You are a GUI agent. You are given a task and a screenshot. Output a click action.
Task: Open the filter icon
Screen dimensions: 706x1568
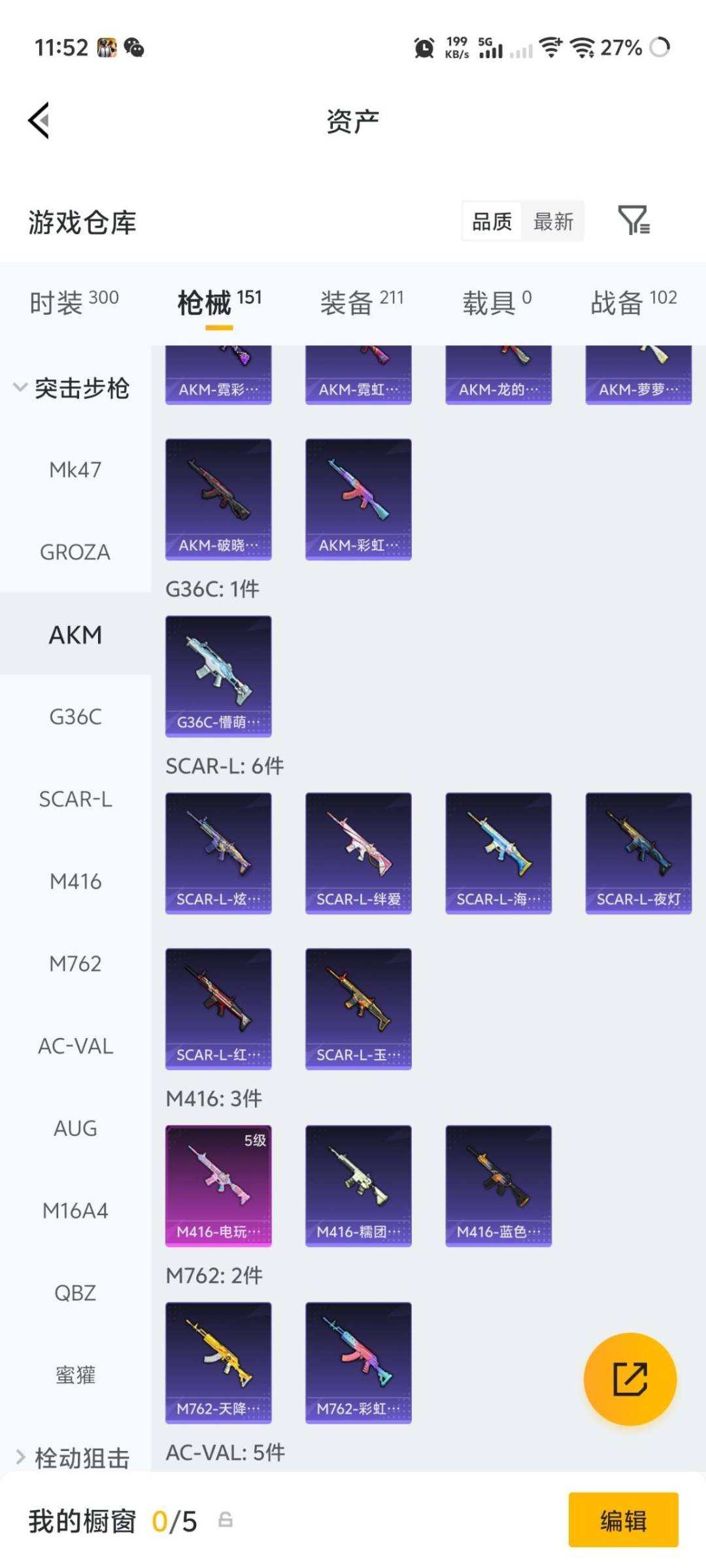tap(633, 220)
